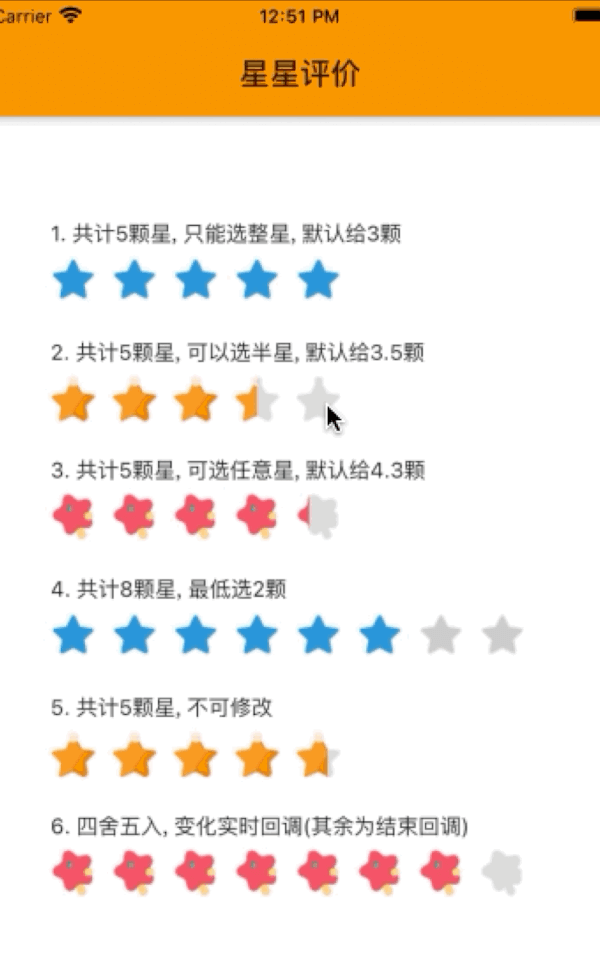The height and width of the screenshot is (966, 600).
Task: Select the third red flower in row 3
Action: pyautogui.click(x=196, y=516)
